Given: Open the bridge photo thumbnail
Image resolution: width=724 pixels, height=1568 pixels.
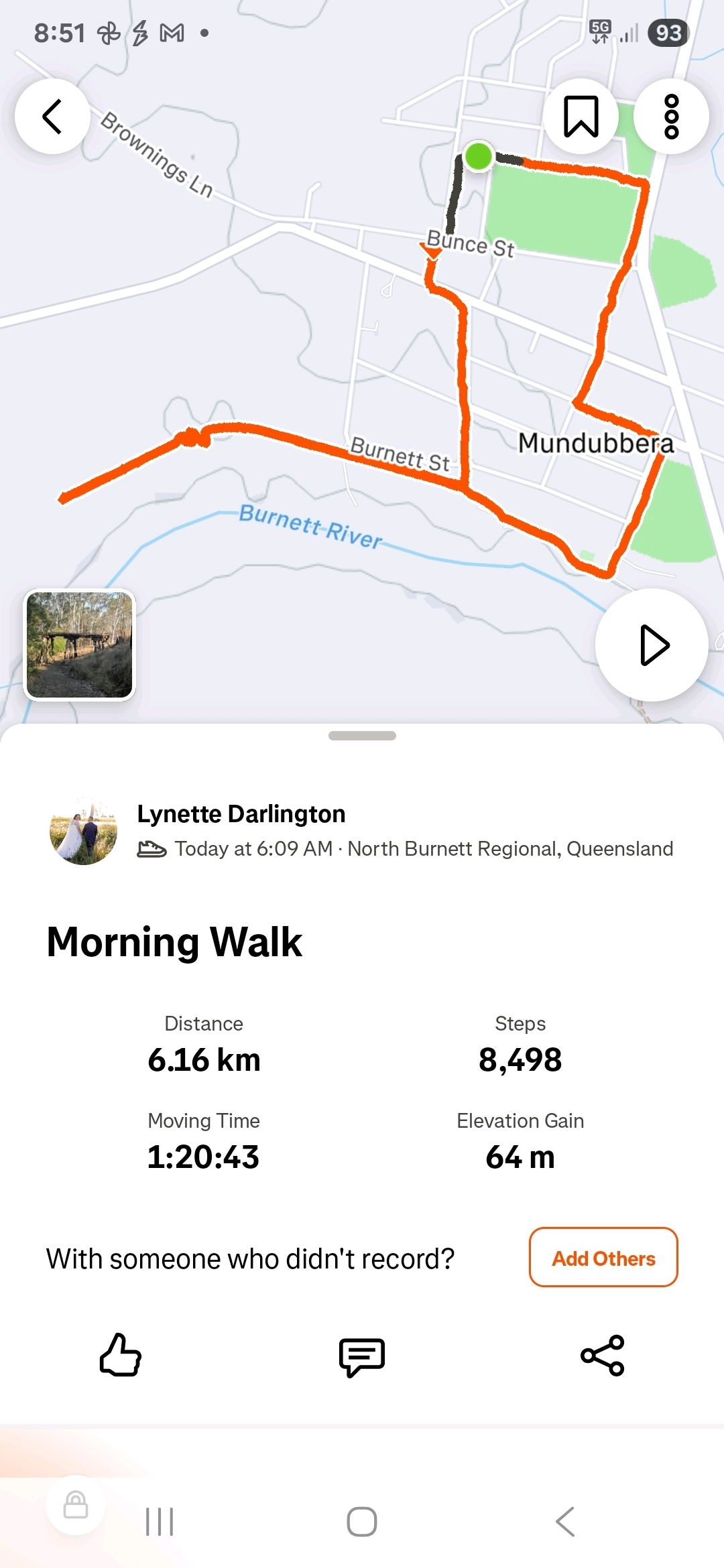Looking at the screenshot, I should click(x=80, y=645).
